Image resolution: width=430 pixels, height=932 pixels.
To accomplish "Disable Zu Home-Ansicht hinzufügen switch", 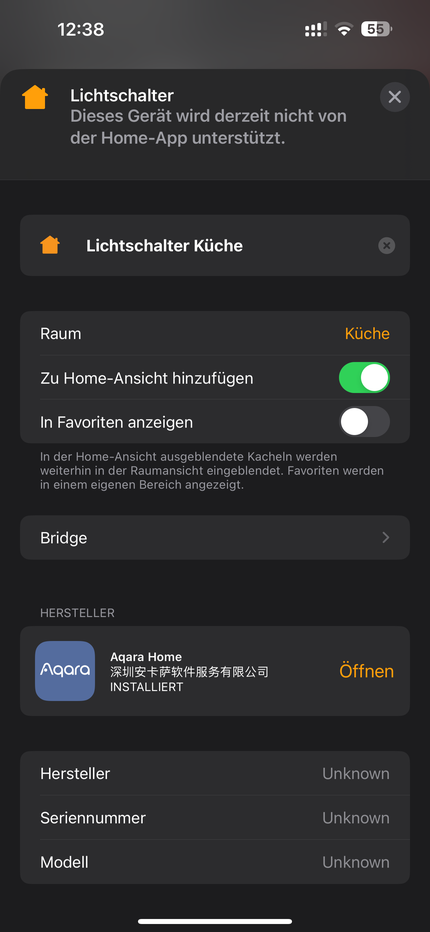I will tap(364, 377).
